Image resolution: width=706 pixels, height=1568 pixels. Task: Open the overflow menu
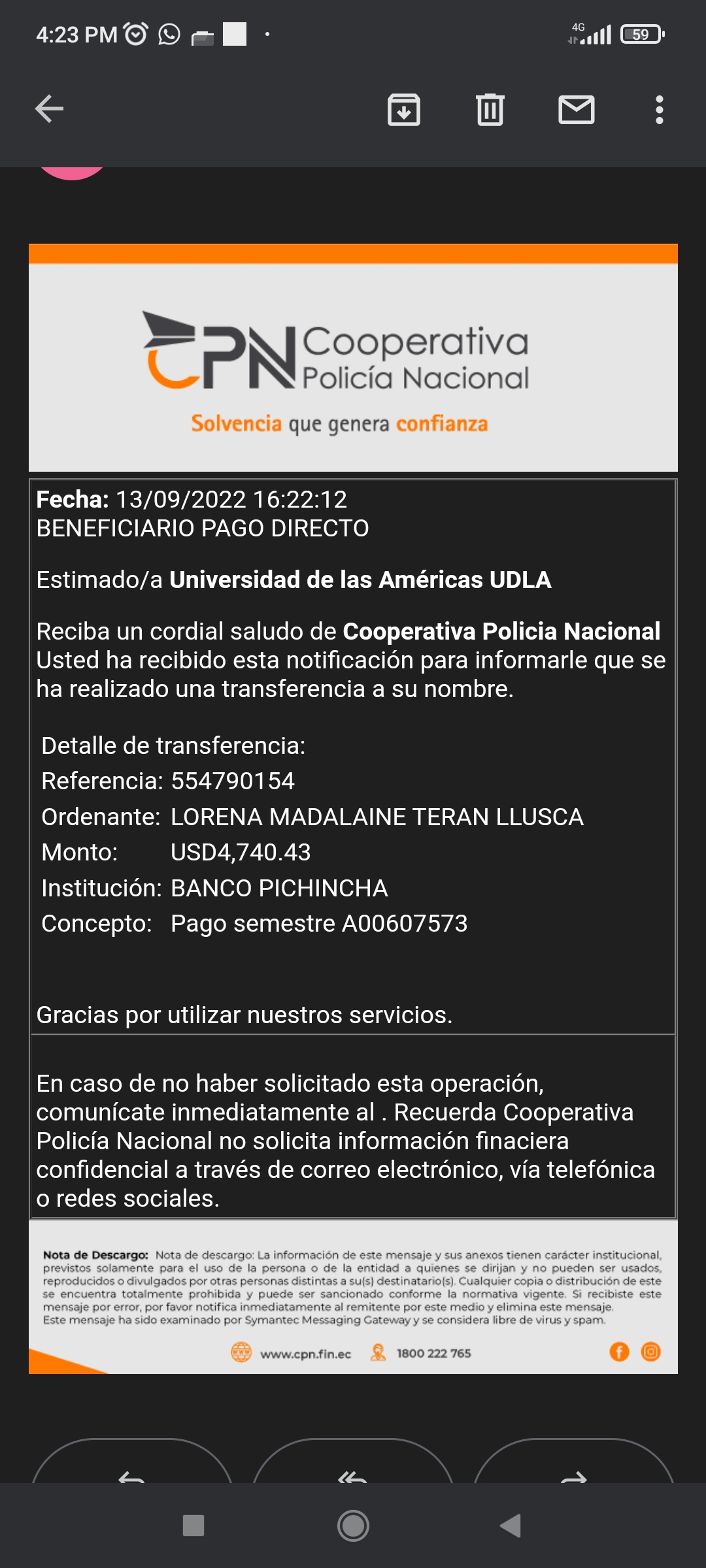[659, 109]
